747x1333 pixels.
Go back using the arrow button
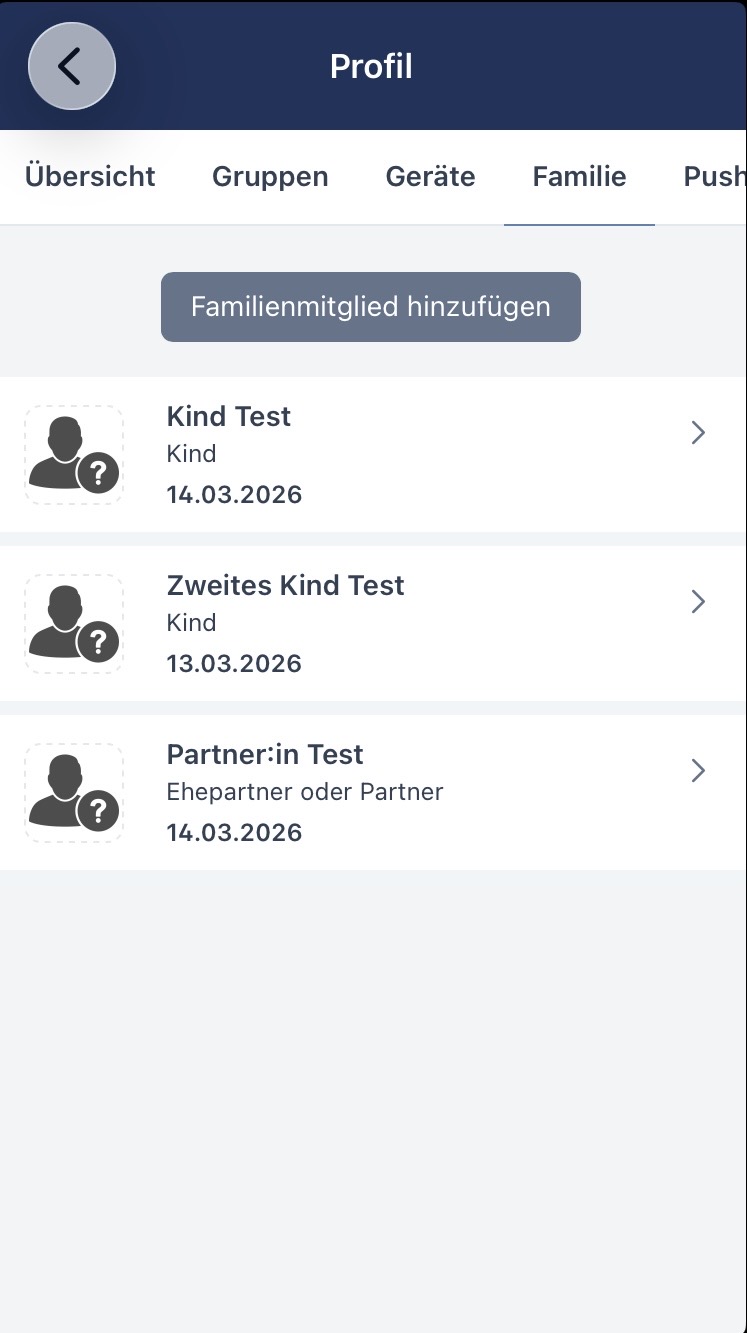72,66
